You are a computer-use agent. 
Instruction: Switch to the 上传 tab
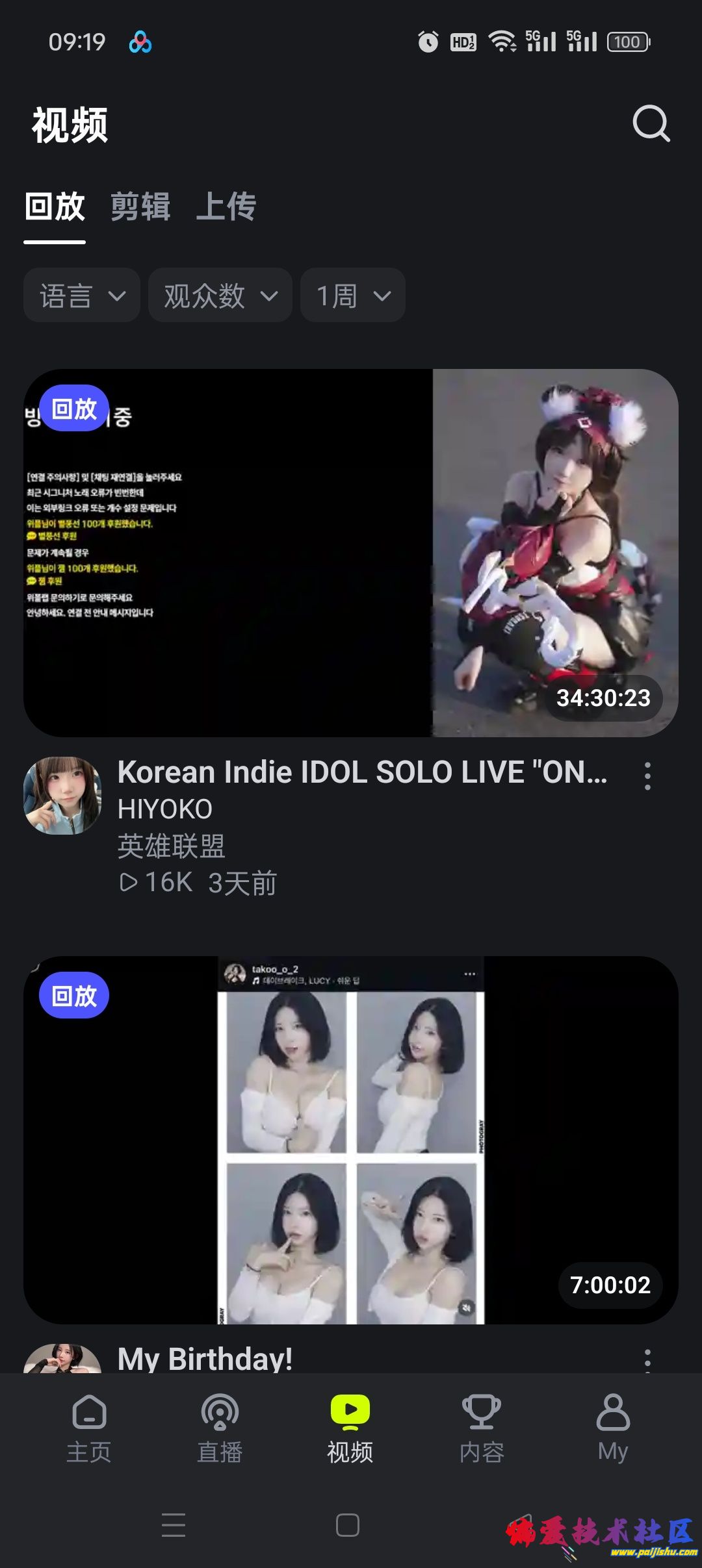click(226, 207)
